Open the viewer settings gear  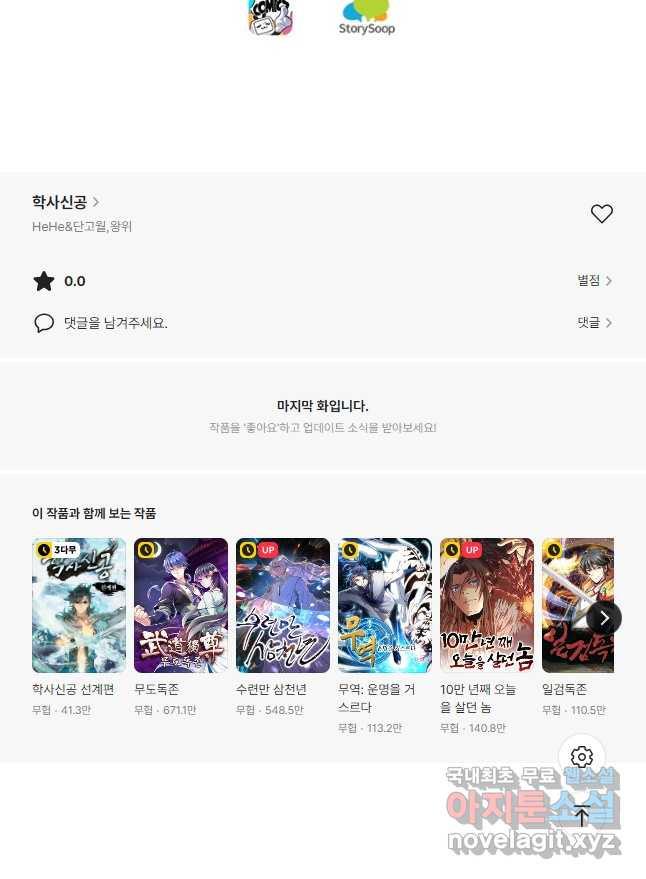tap(582, 757)
